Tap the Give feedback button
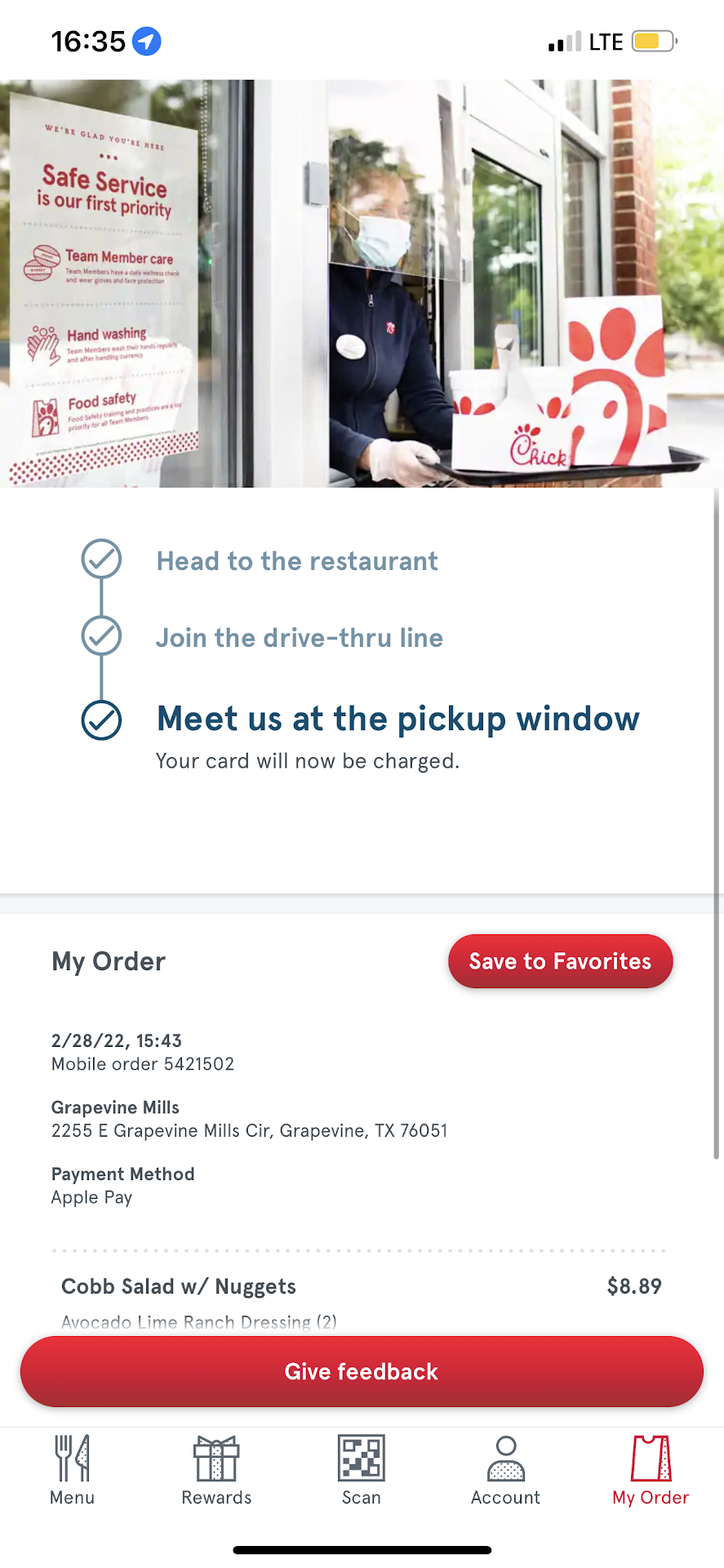This screenshot has width=724, height=1568. [x=362, y=1371]
